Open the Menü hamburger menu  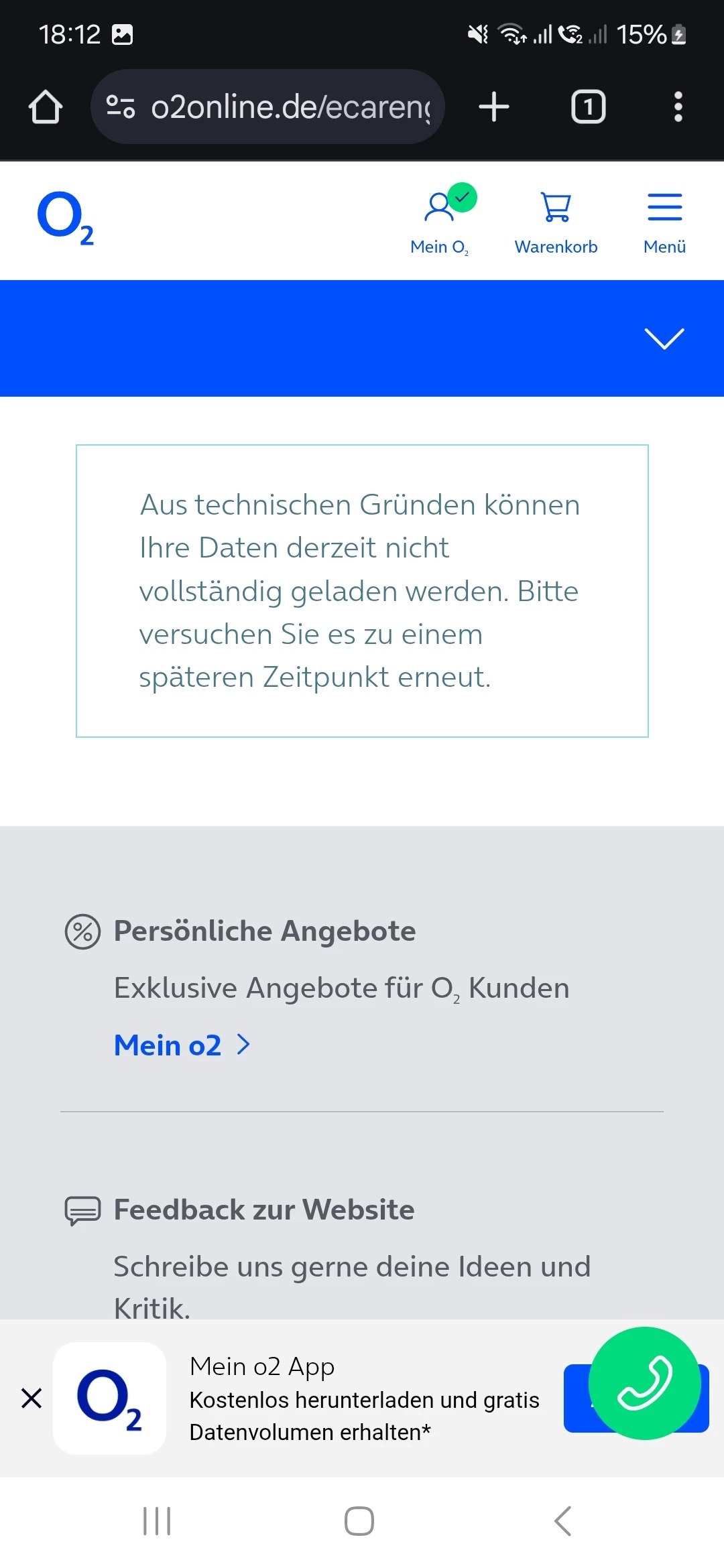(664, 220)
